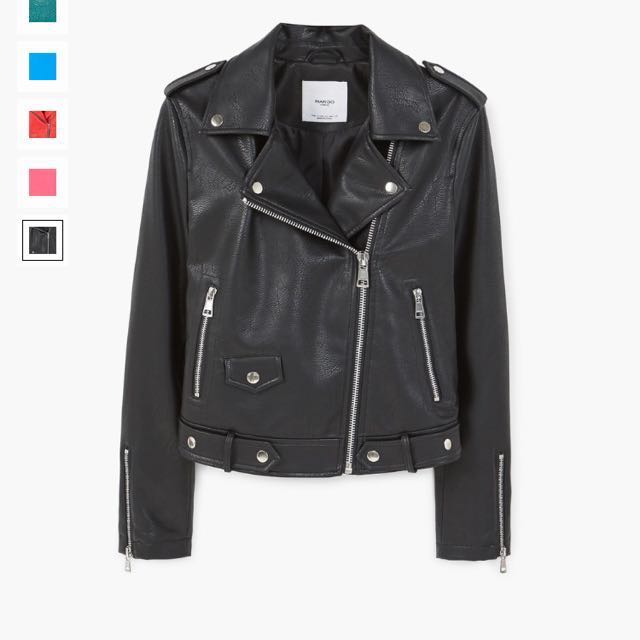Choose the pink color swatch
This screenshot has height=640, width=640.
point(42,182)
